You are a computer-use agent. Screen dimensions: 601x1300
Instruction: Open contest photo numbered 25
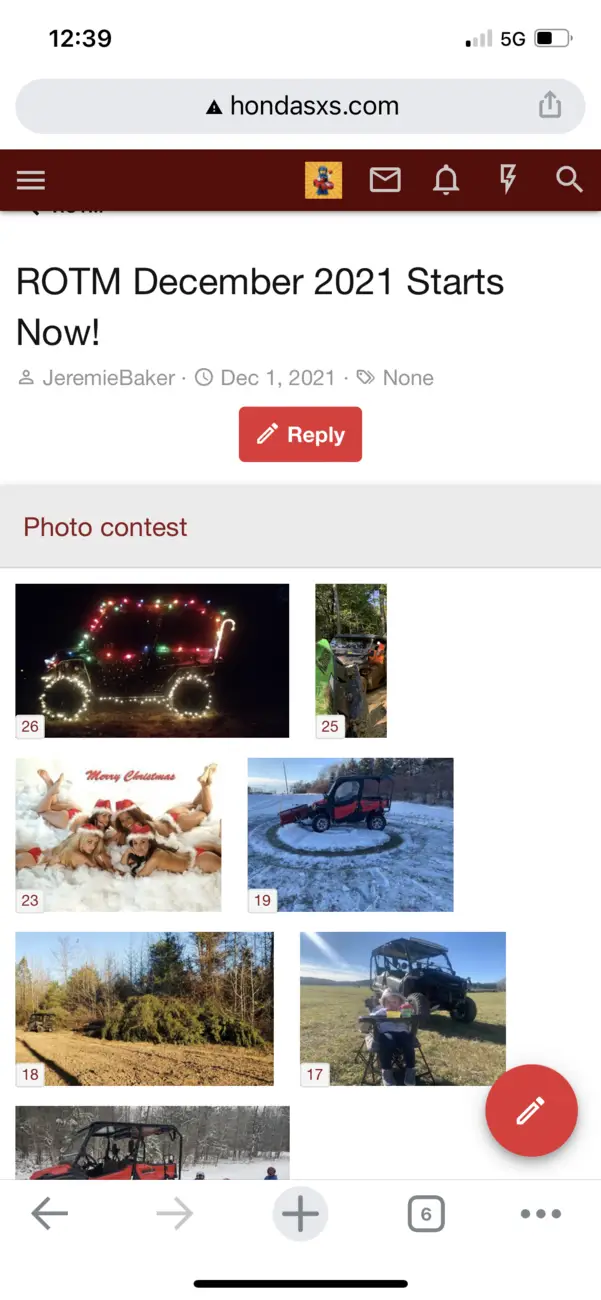tap(351, 661)
